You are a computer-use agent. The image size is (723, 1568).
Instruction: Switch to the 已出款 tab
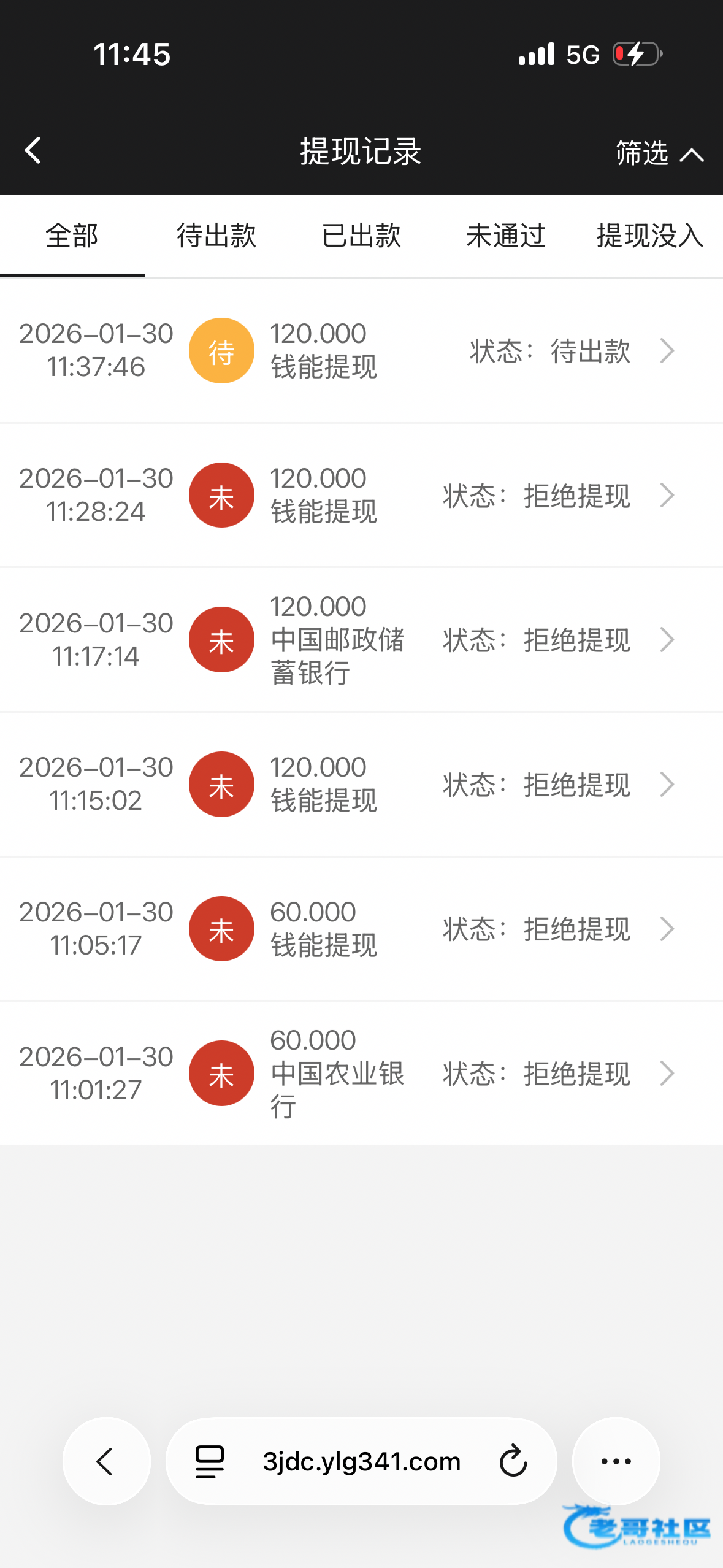point(361,236)
